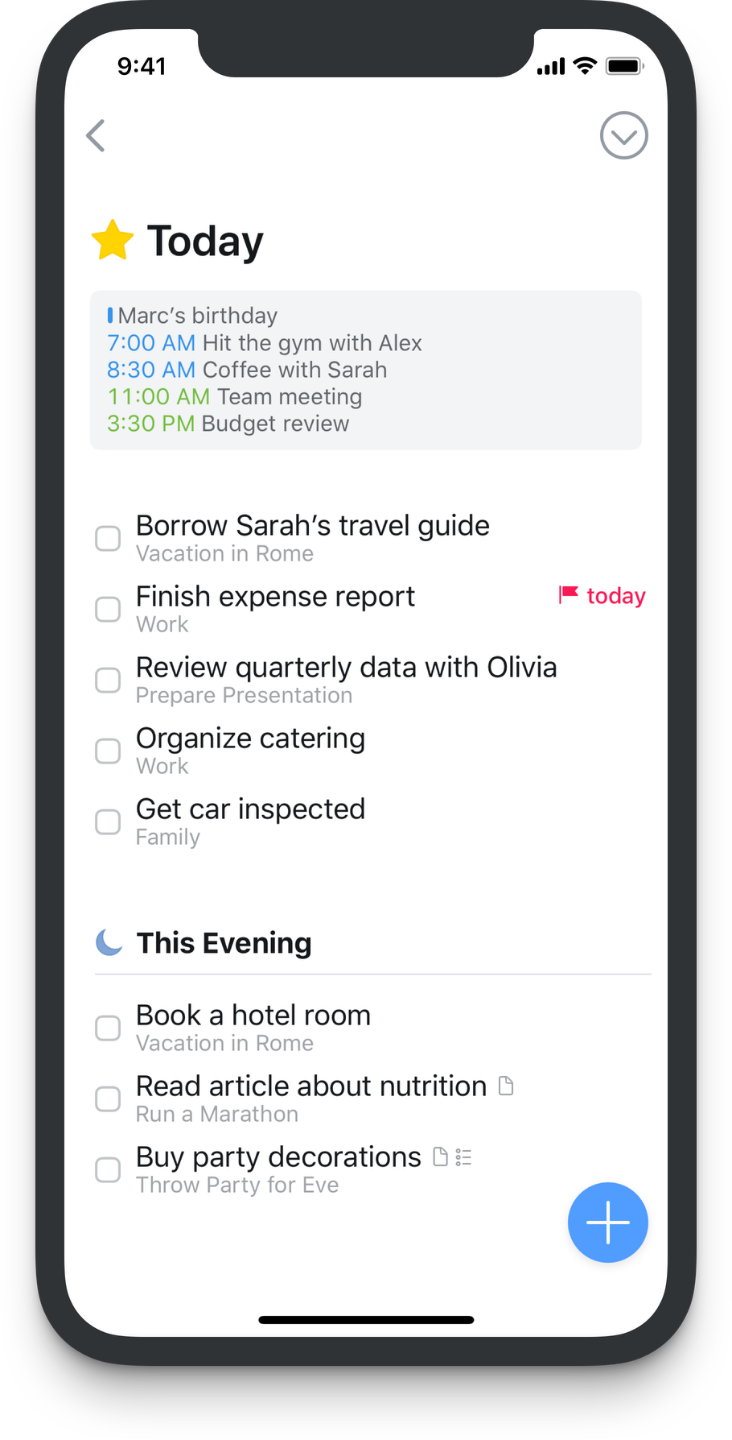Mark Finish expense report as complete
Screen dimensions: 732x1440
click(x=108, y=609)
